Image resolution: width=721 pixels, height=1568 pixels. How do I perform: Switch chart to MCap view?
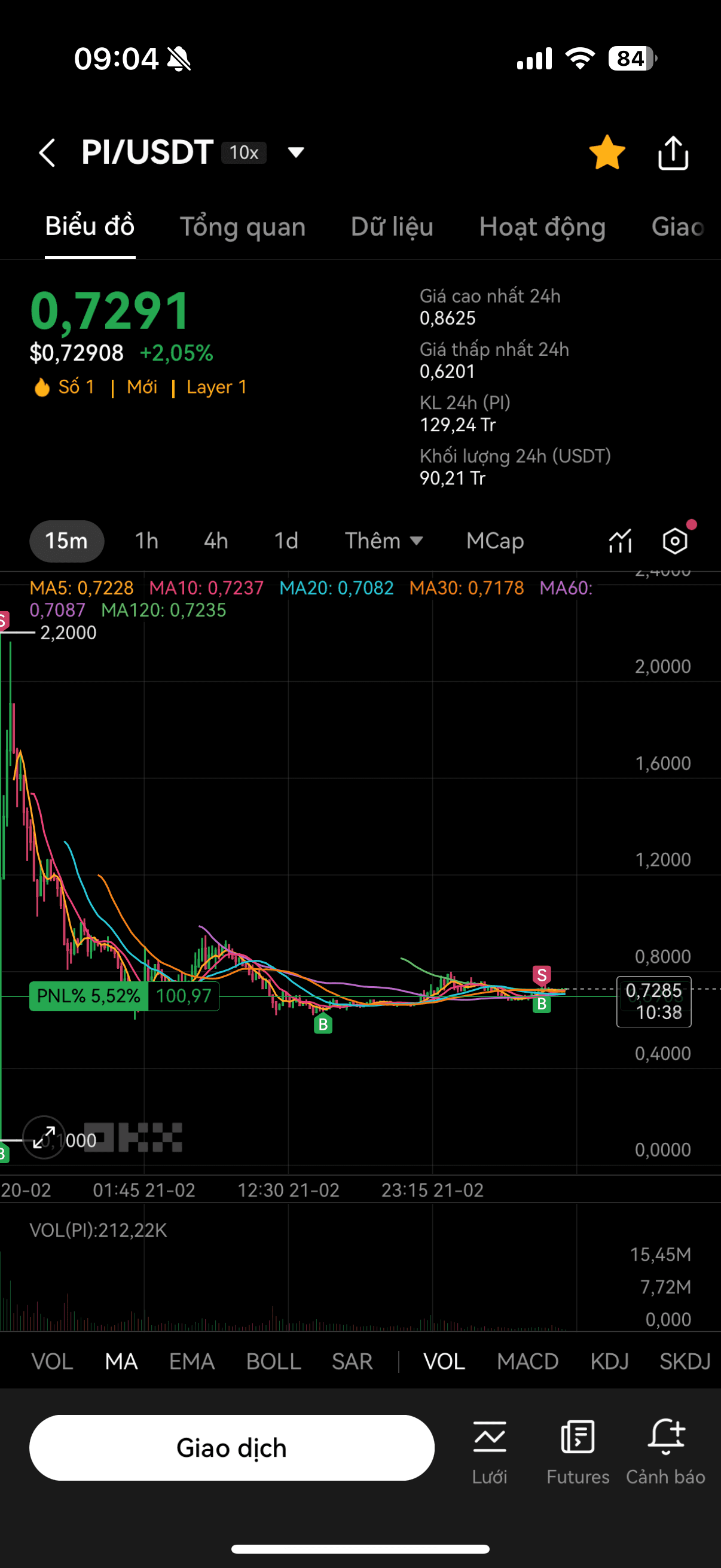tap(494, 541)
